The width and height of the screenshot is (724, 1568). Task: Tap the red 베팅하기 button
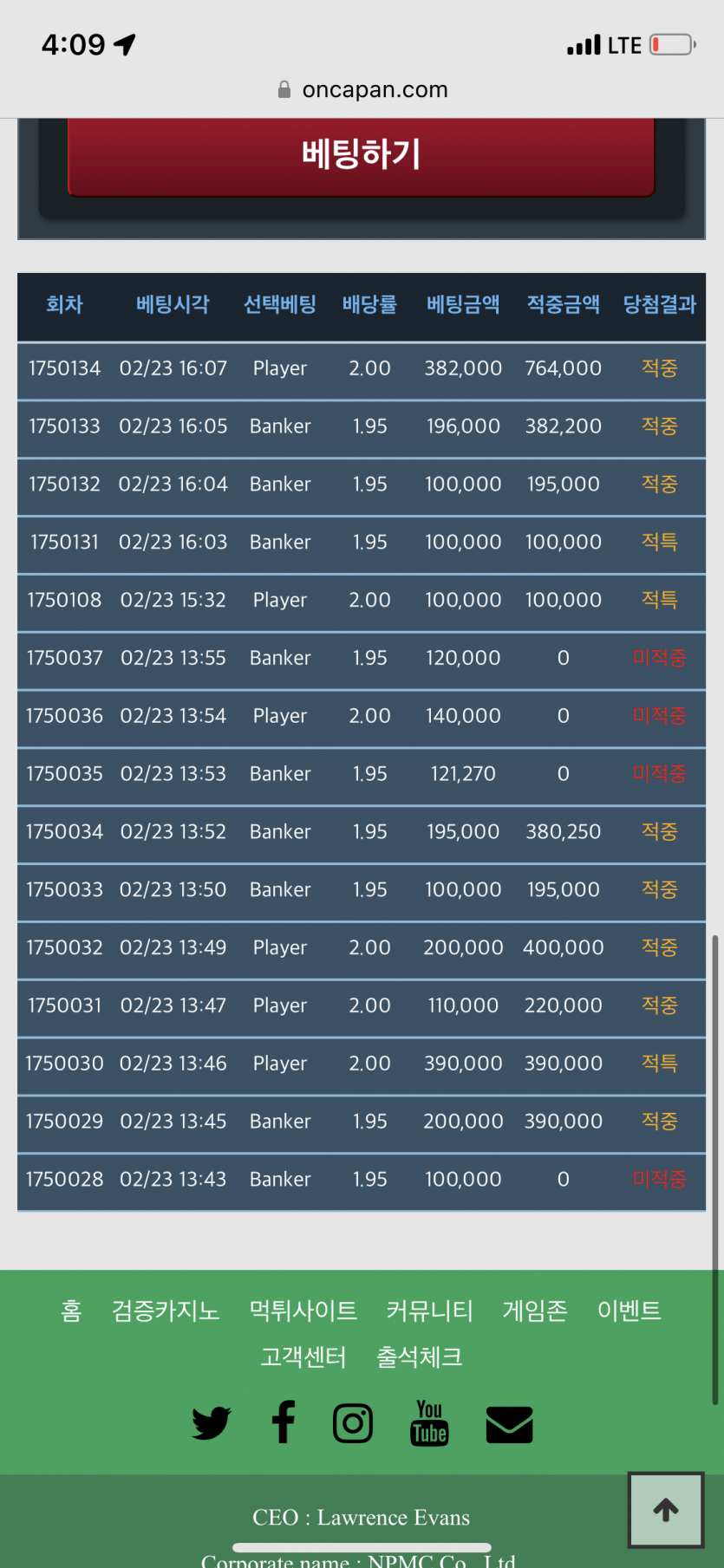(x=361, y=156)
